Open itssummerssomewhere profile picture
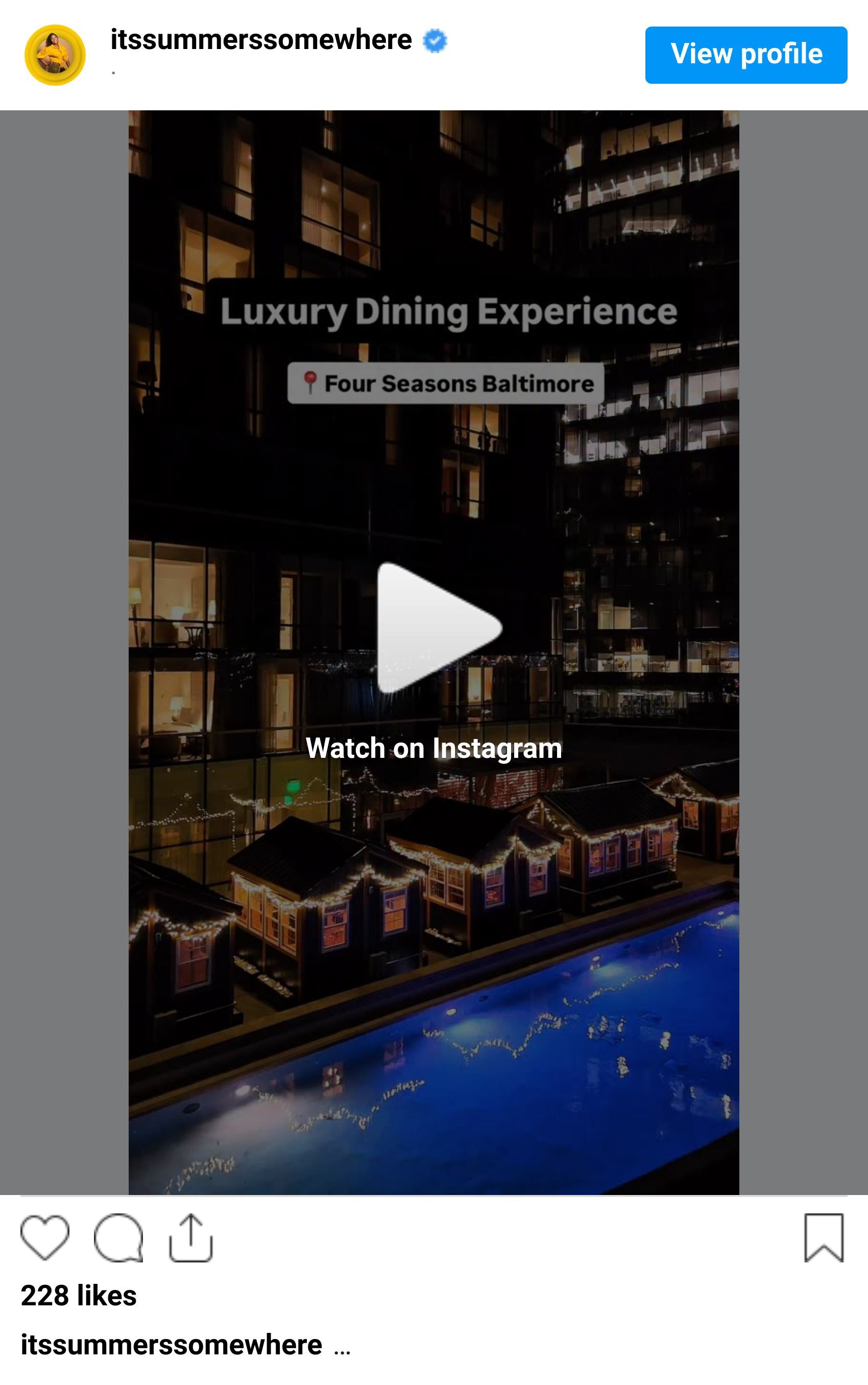 point(55,55)
